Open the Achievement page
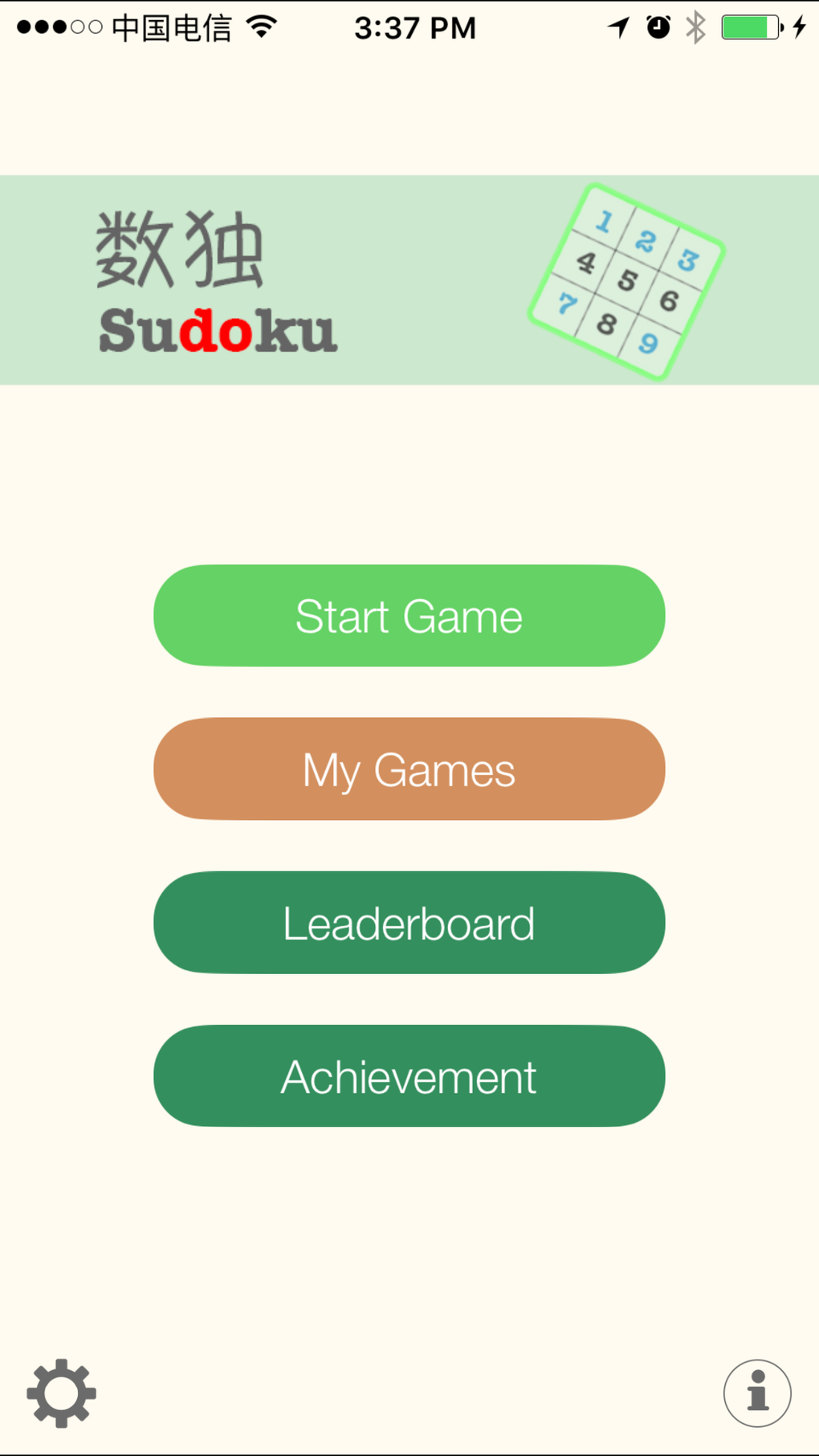Screen dimensions: 819x1456 [409, 1076]
